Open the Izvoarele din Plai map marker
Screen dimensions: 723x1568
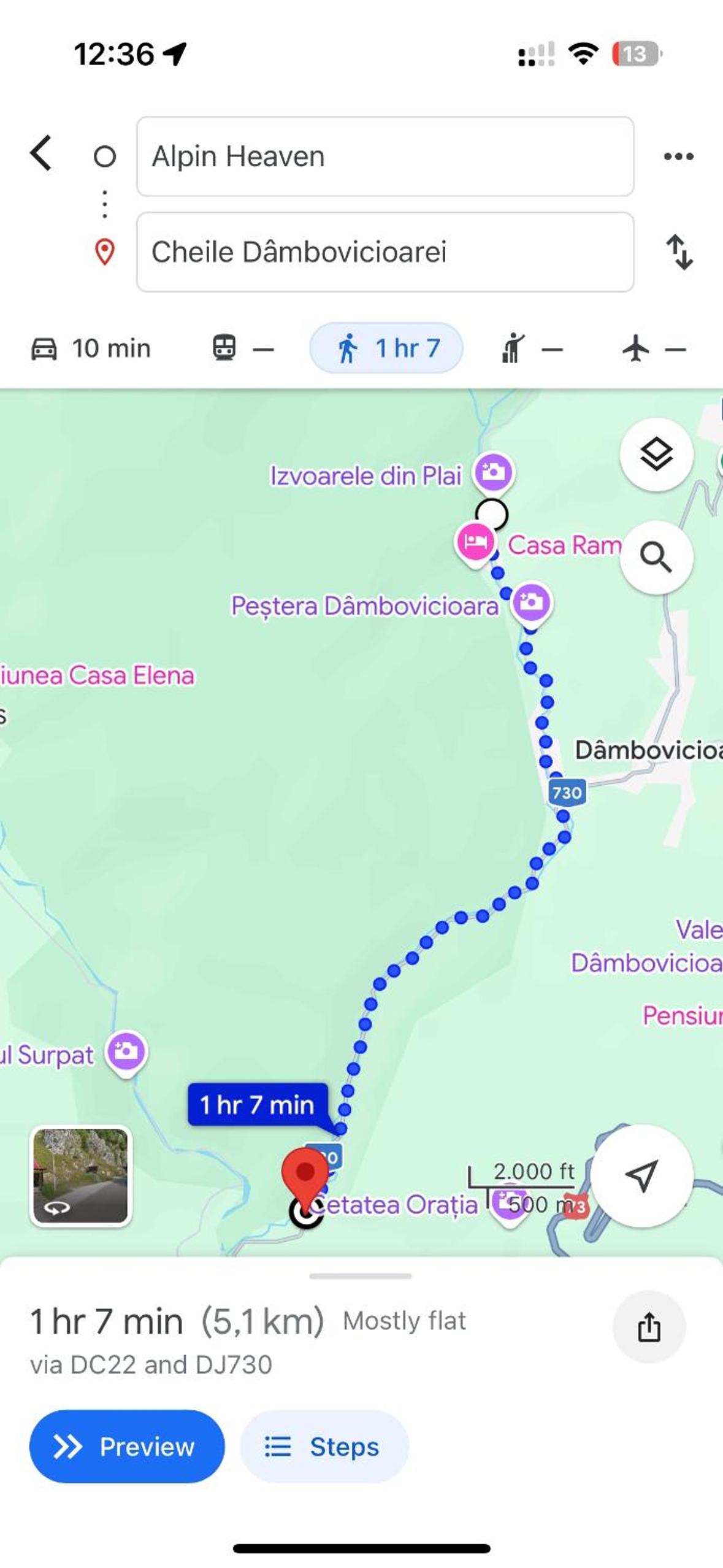[x=493, y=474]
